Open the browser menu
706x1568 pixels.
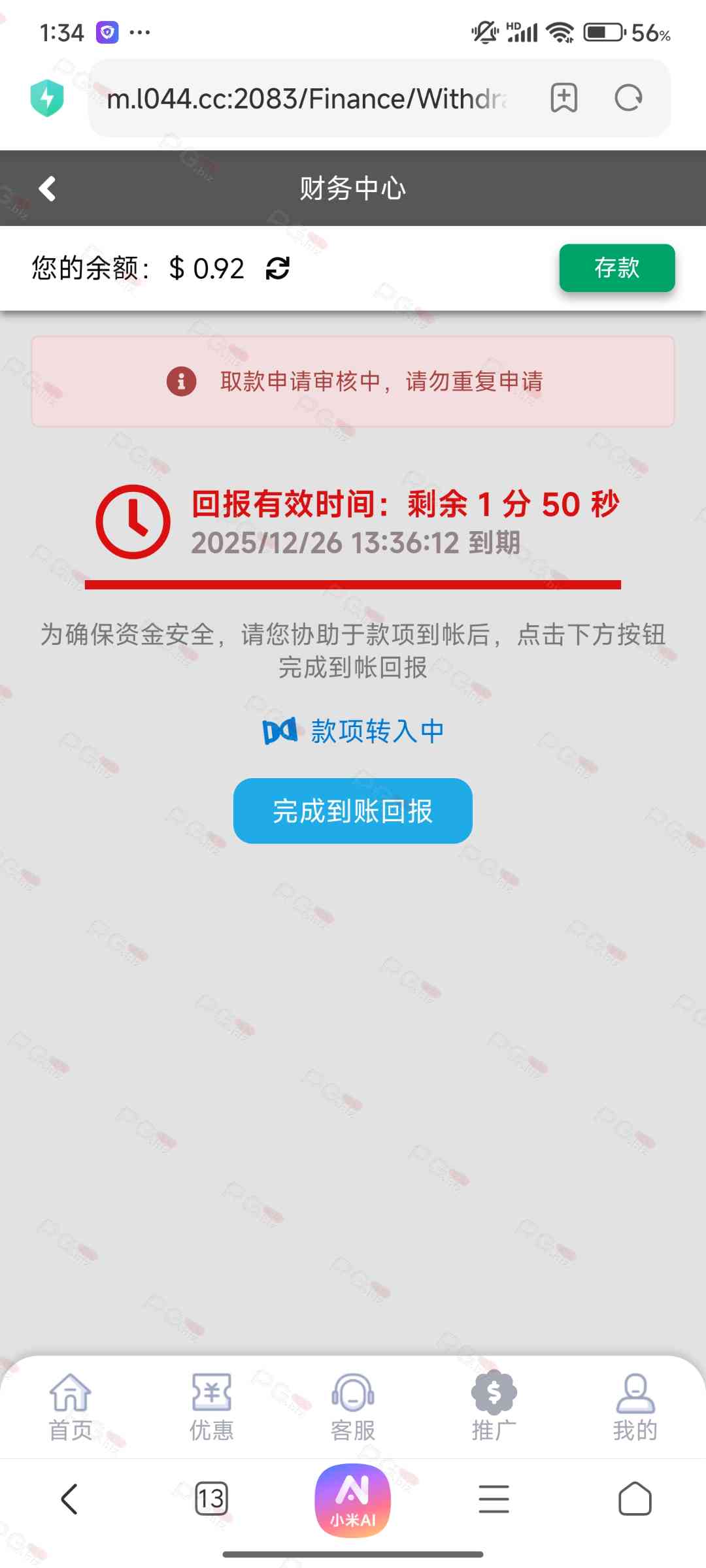pyautogui.click(x=494, y=1499)
